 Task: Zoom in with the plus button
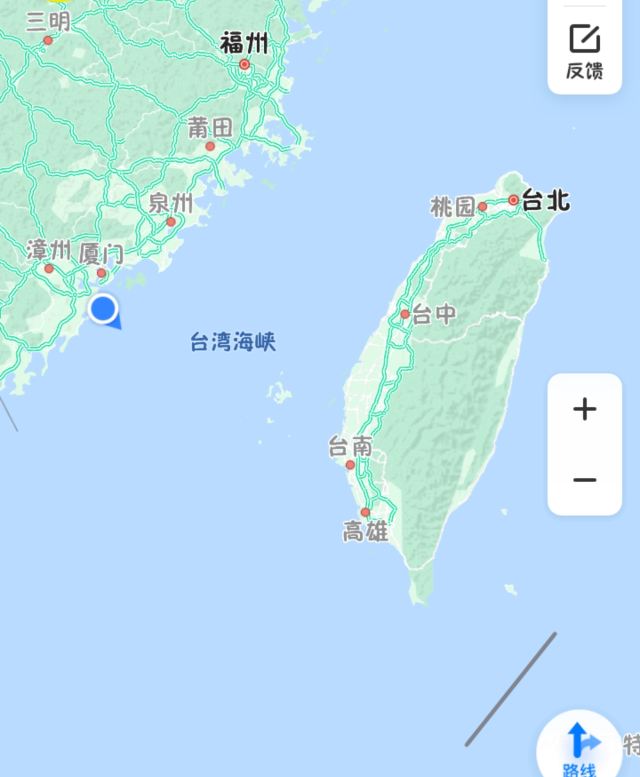coord(585,409)
